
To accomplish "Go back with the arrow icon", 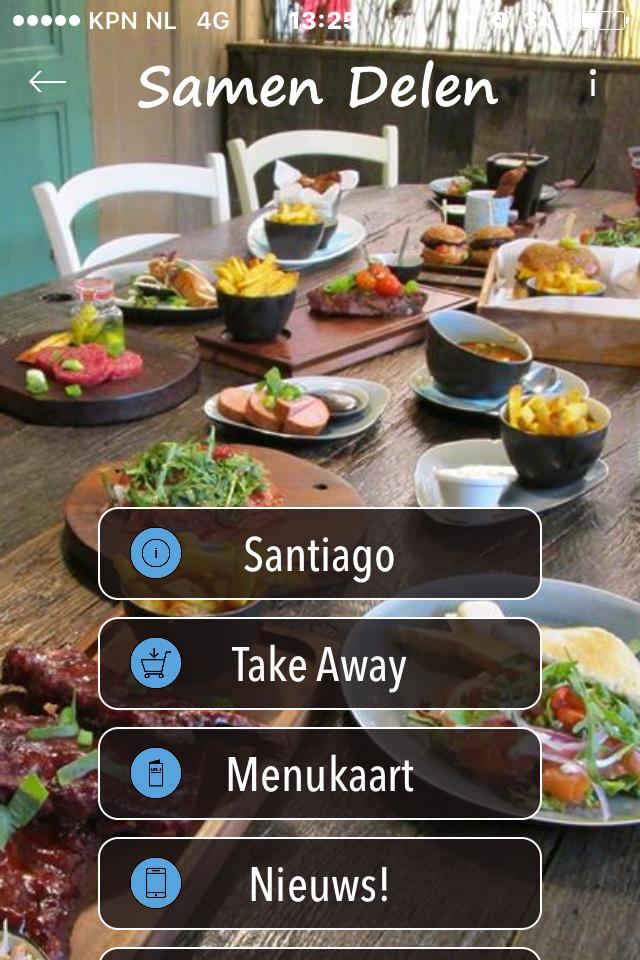I will click(x=47, y=82).
